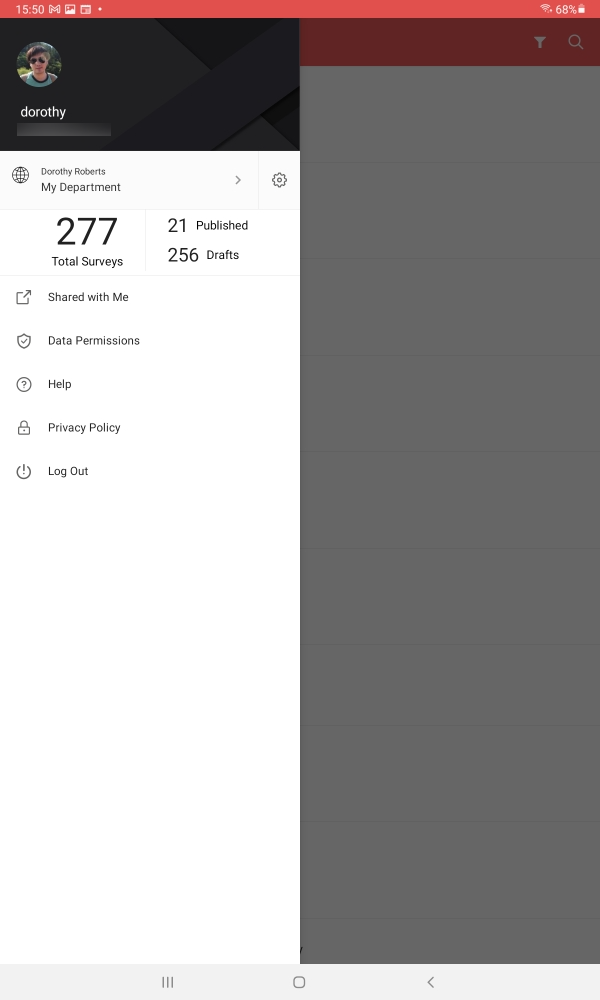Screen dimensions: 600x1000
Task: Go back using the system back button
Action: (x=430, y=982)
